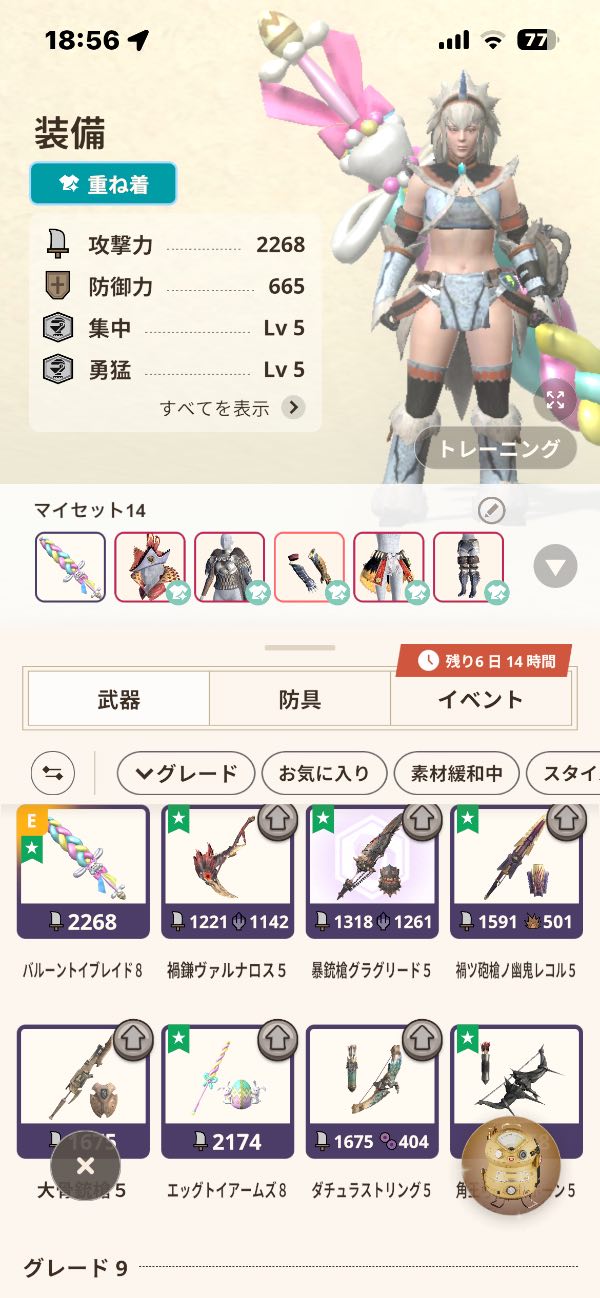600x1298 pixels.
Task: Tap the swap sort order icon
Action: click(53, 773)
